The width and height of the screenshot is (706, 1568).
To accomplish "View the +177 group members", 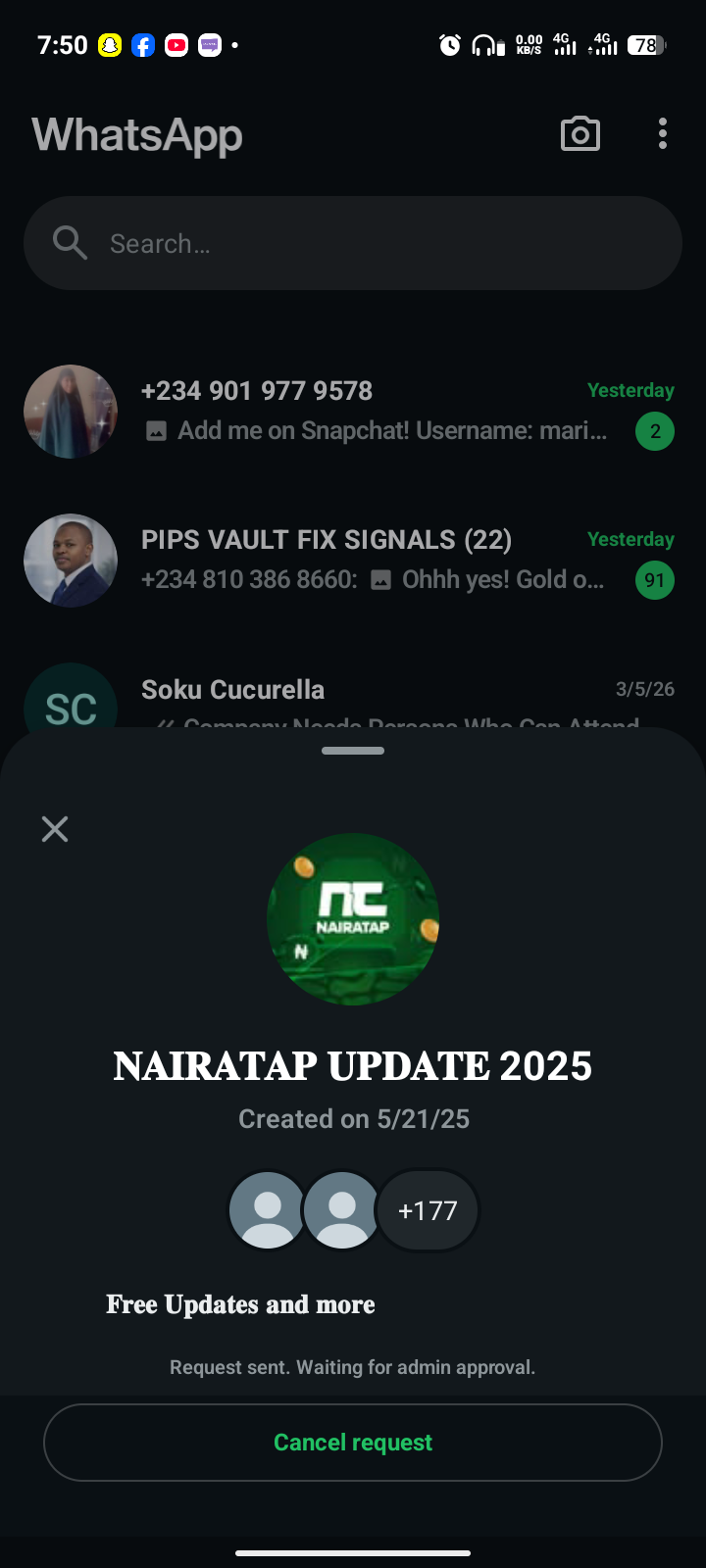I will pos(428,1210).
